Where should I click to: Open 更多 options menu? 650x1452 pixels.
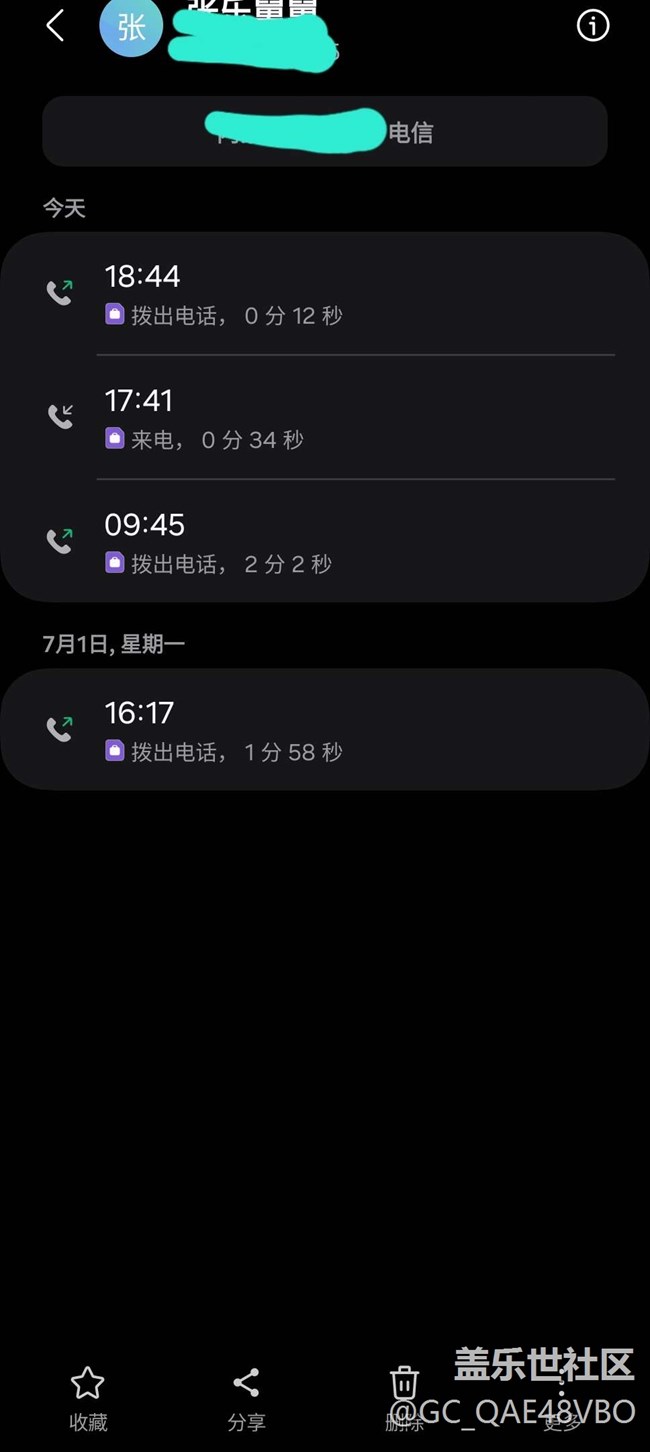562,1398
